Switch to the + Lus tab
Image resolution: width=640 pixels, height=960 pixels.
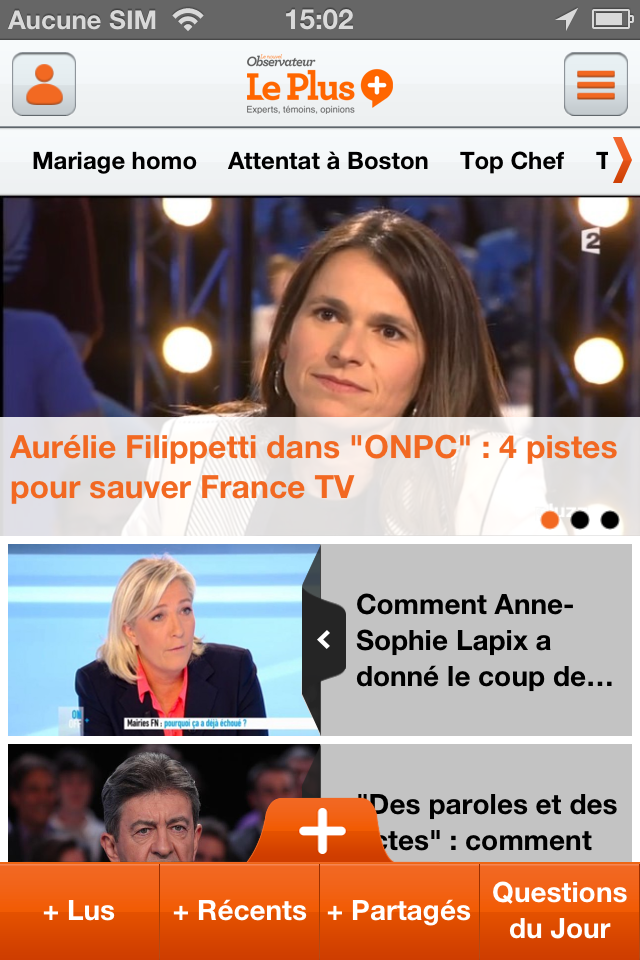pos(79,911)
